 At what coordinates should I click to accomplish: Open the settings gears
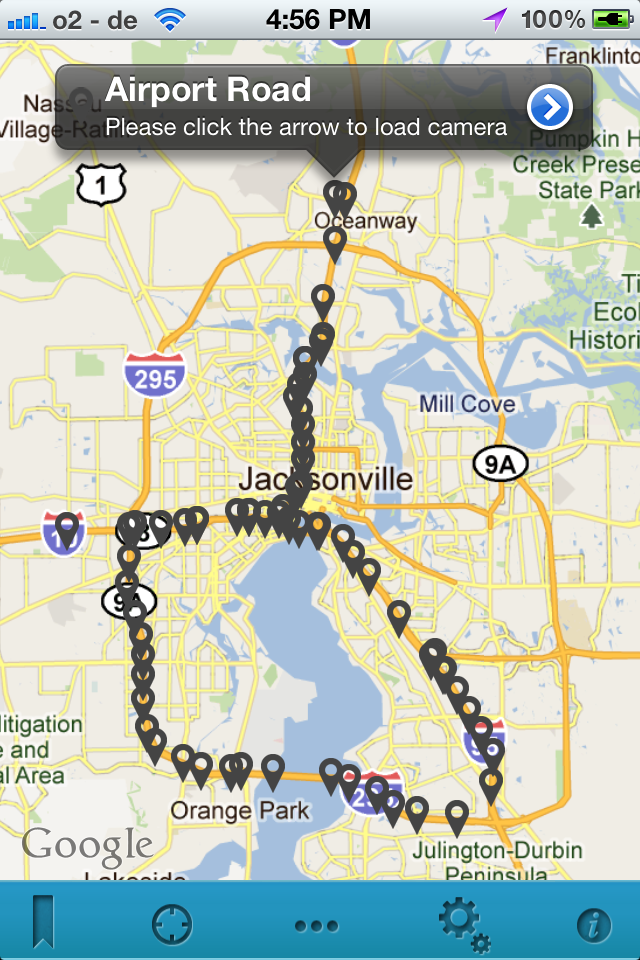[463, 924]
